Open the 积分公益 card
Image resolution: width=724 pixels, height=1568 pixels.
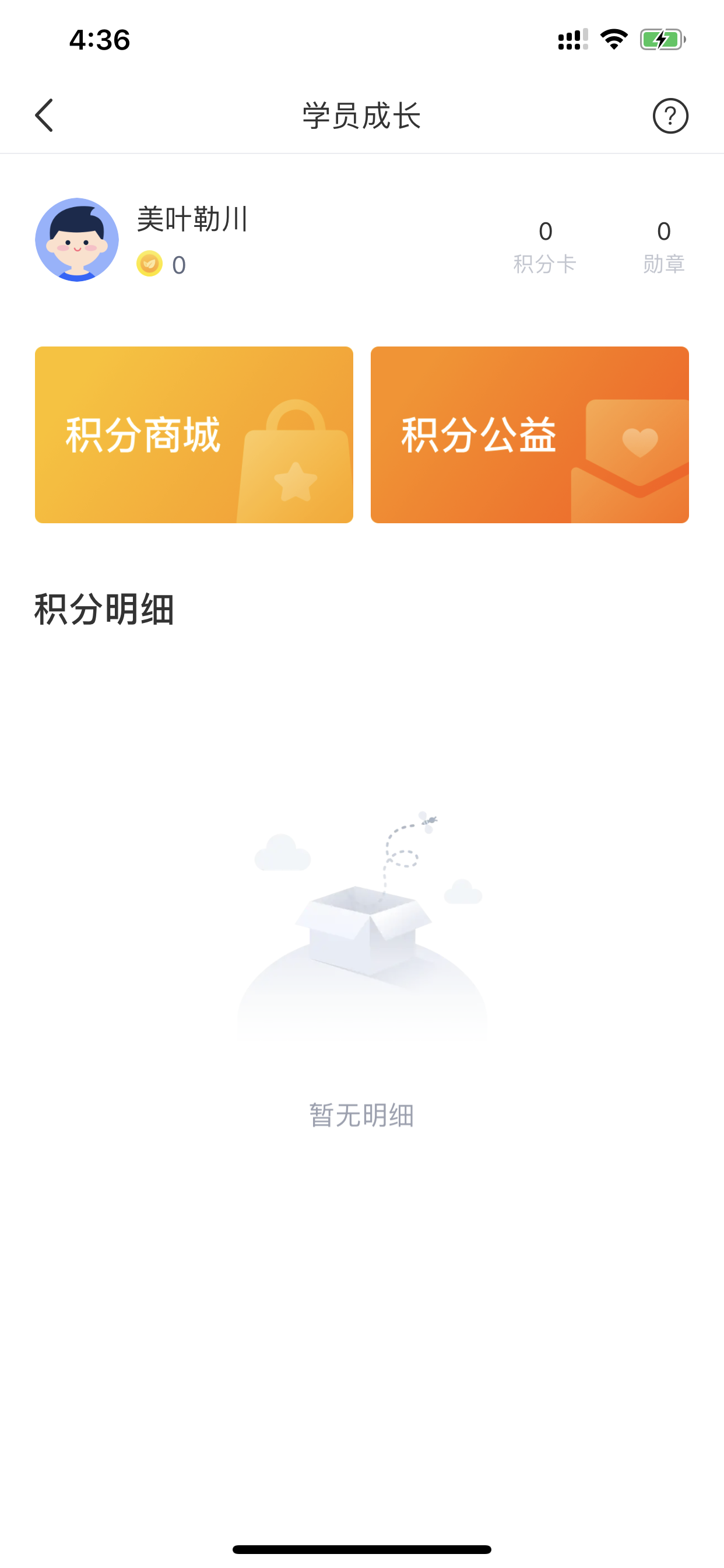(529, 435)
